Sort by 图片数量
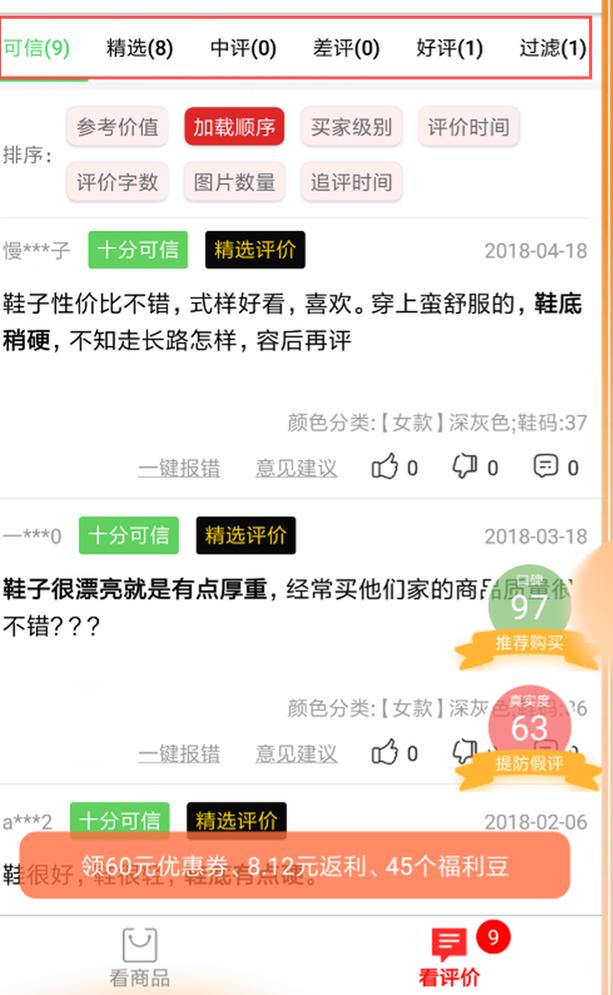 234,182
